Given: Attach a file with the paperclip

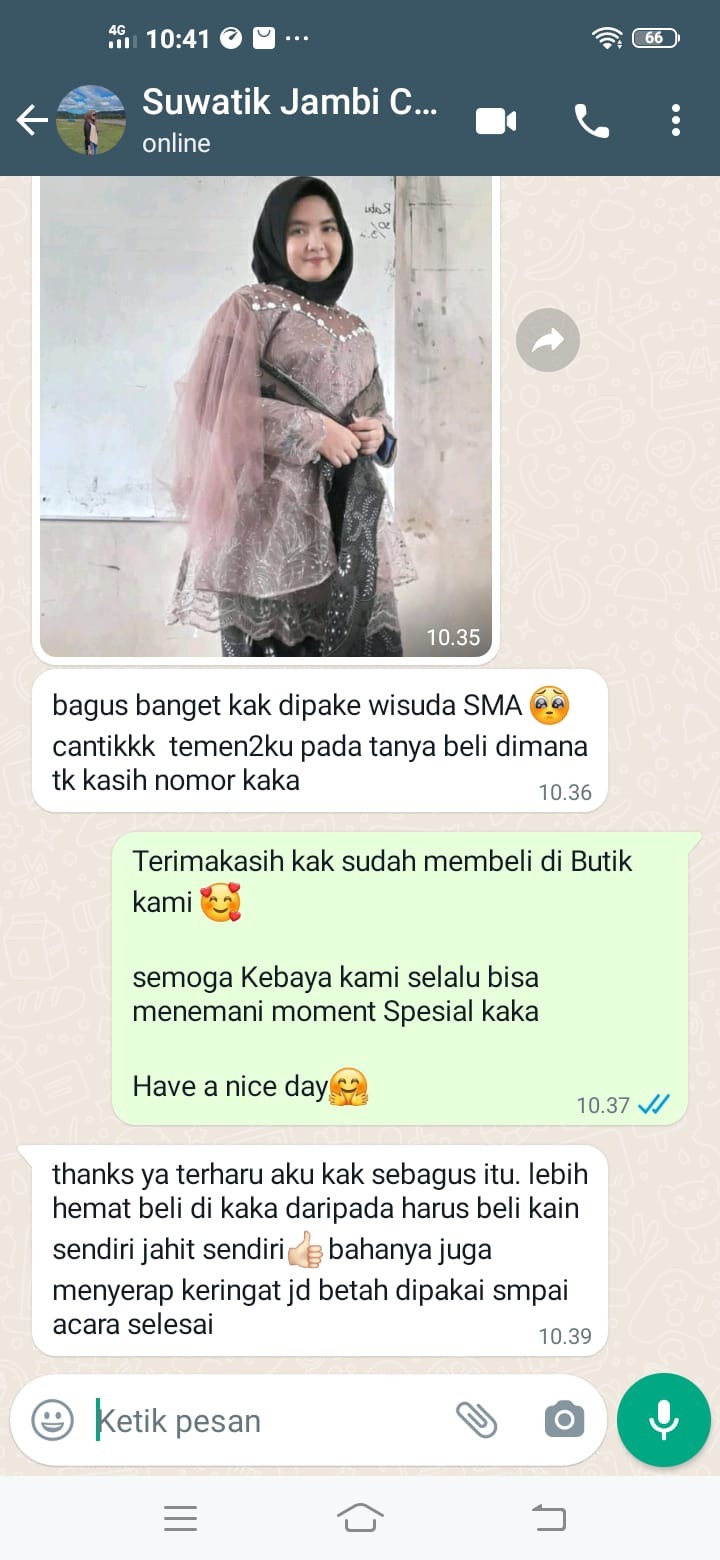Looking at the screenshot, I should [x=477, y=1420].
